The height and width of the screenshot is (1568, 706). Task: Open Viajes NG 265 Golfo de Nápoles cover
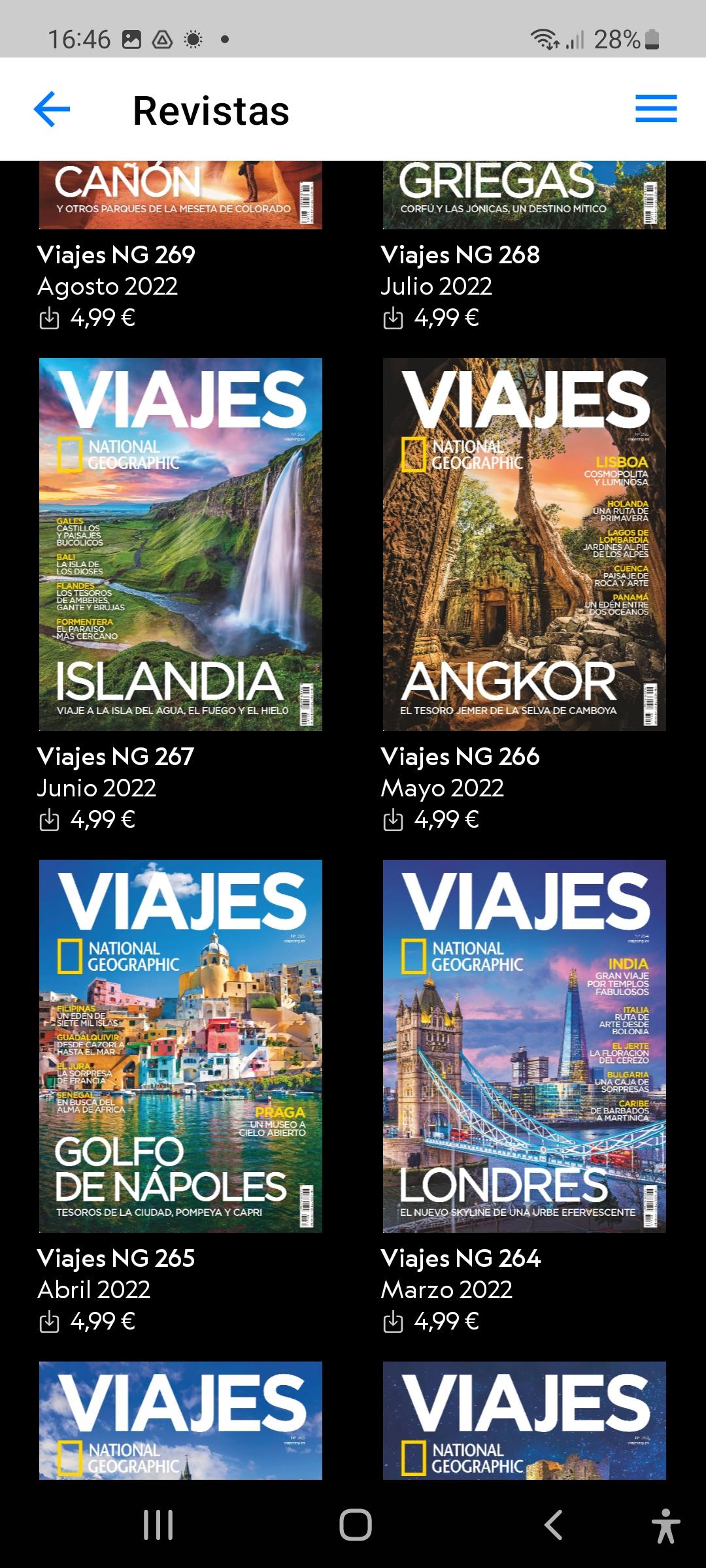point(180,1045)
